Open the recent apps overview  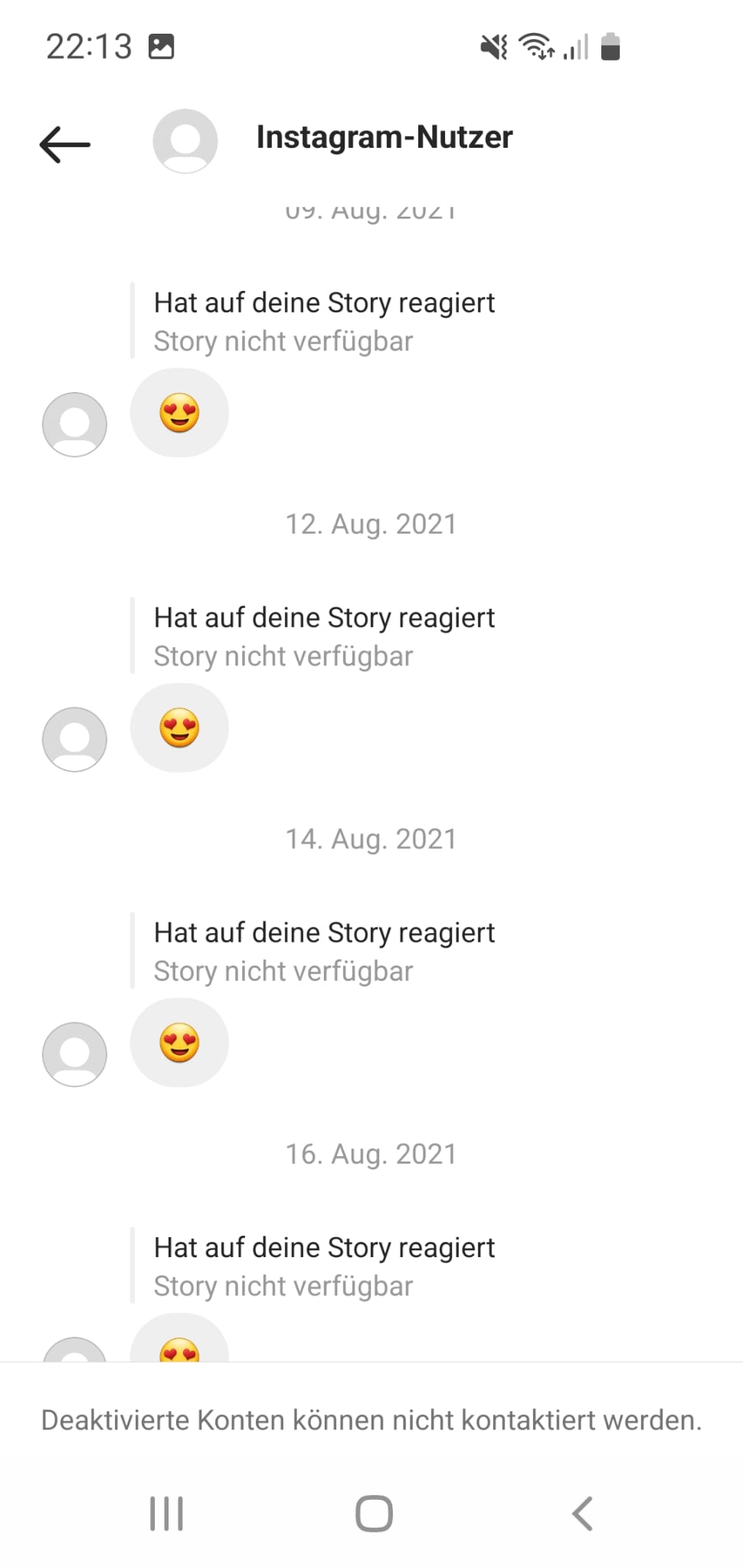coord(166,1513)
